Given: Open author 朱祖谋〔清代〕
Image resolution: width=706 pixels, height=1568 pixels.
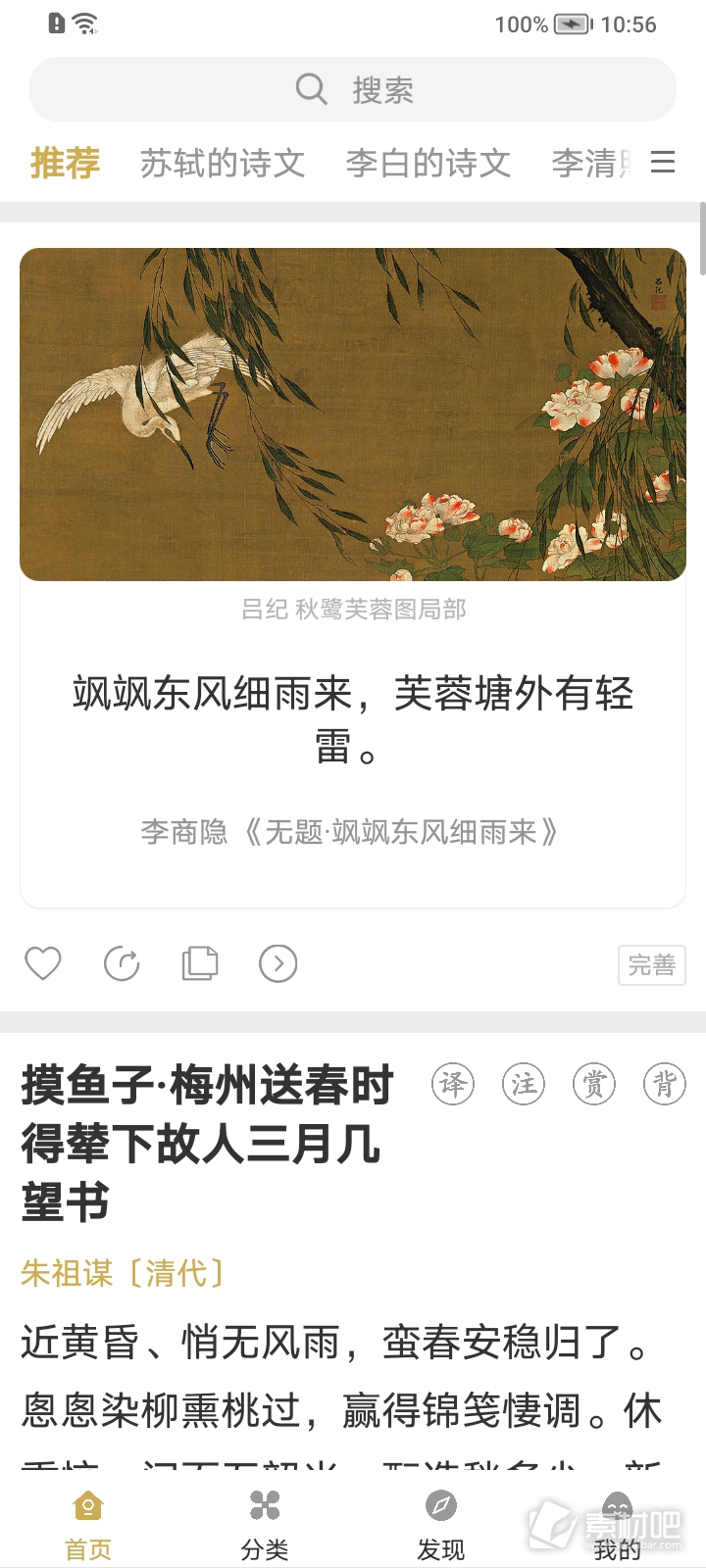Looking at the screenshot, I should pyautogui.click(x=123, y=1273).
